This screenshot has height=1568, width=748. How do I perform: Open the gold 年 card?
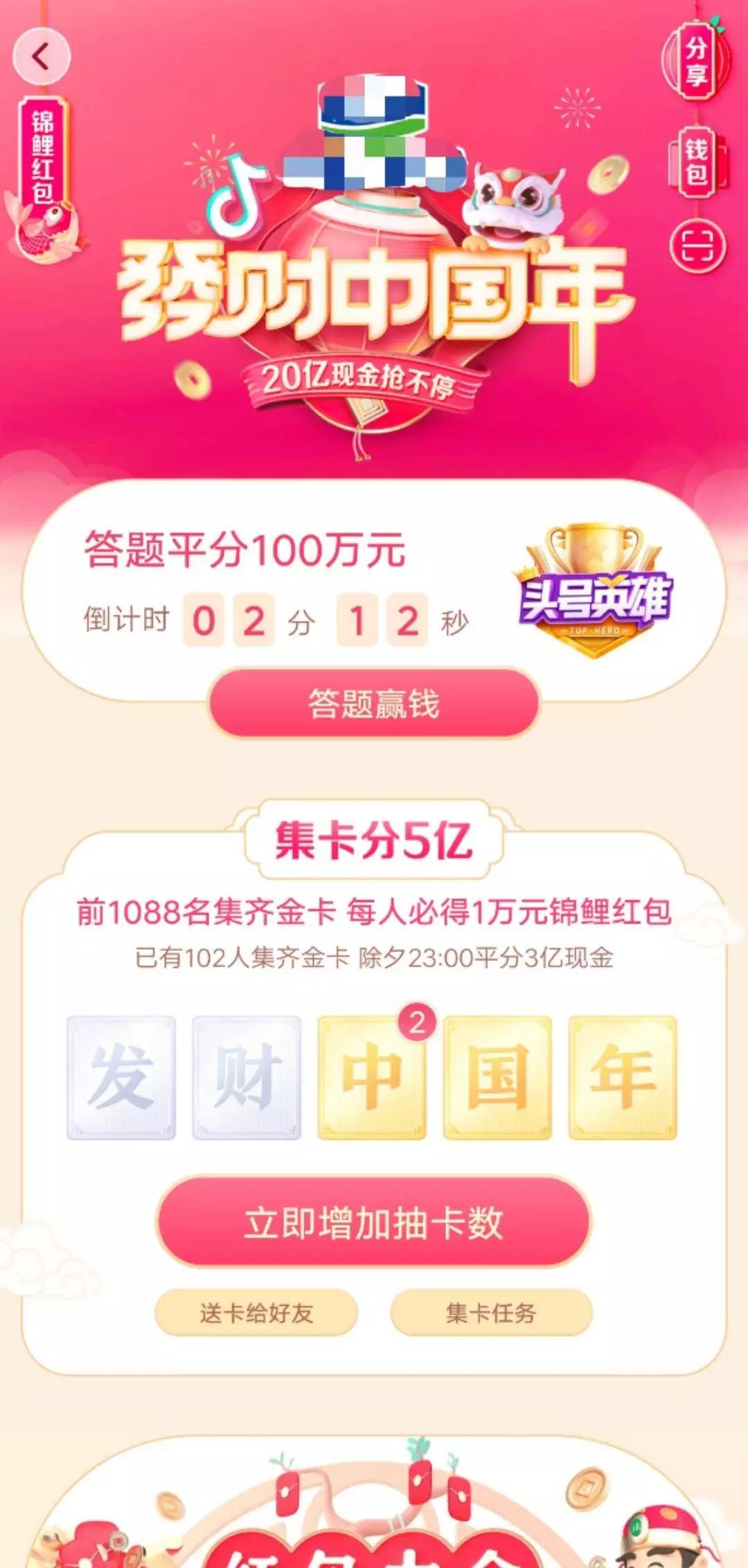point(623,1077)
